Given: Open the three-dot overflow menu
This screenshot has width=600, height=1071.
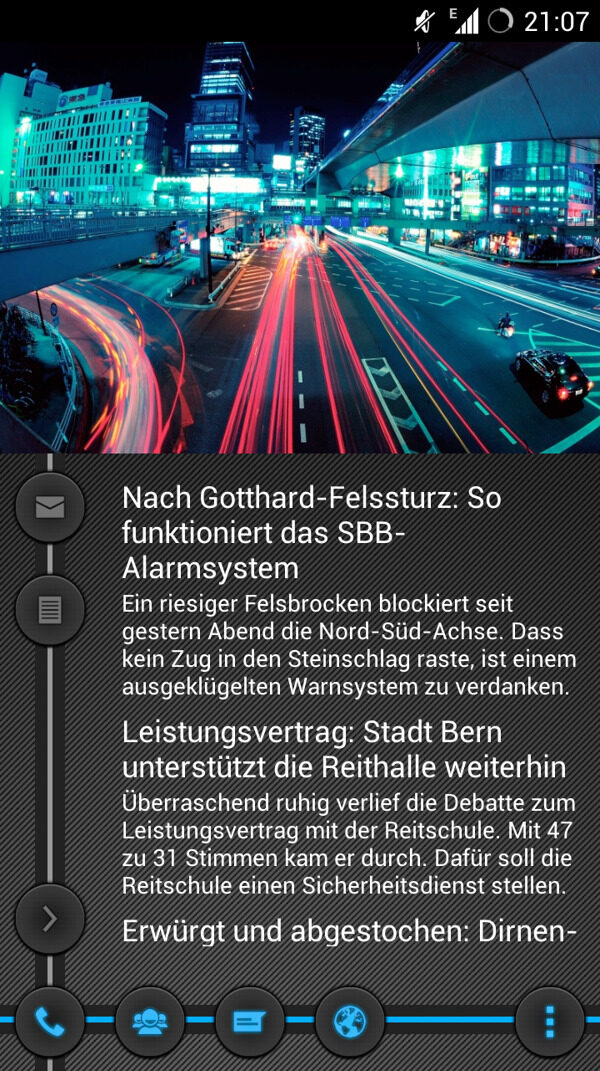Looking at the screenshot, I should 549,1021.
